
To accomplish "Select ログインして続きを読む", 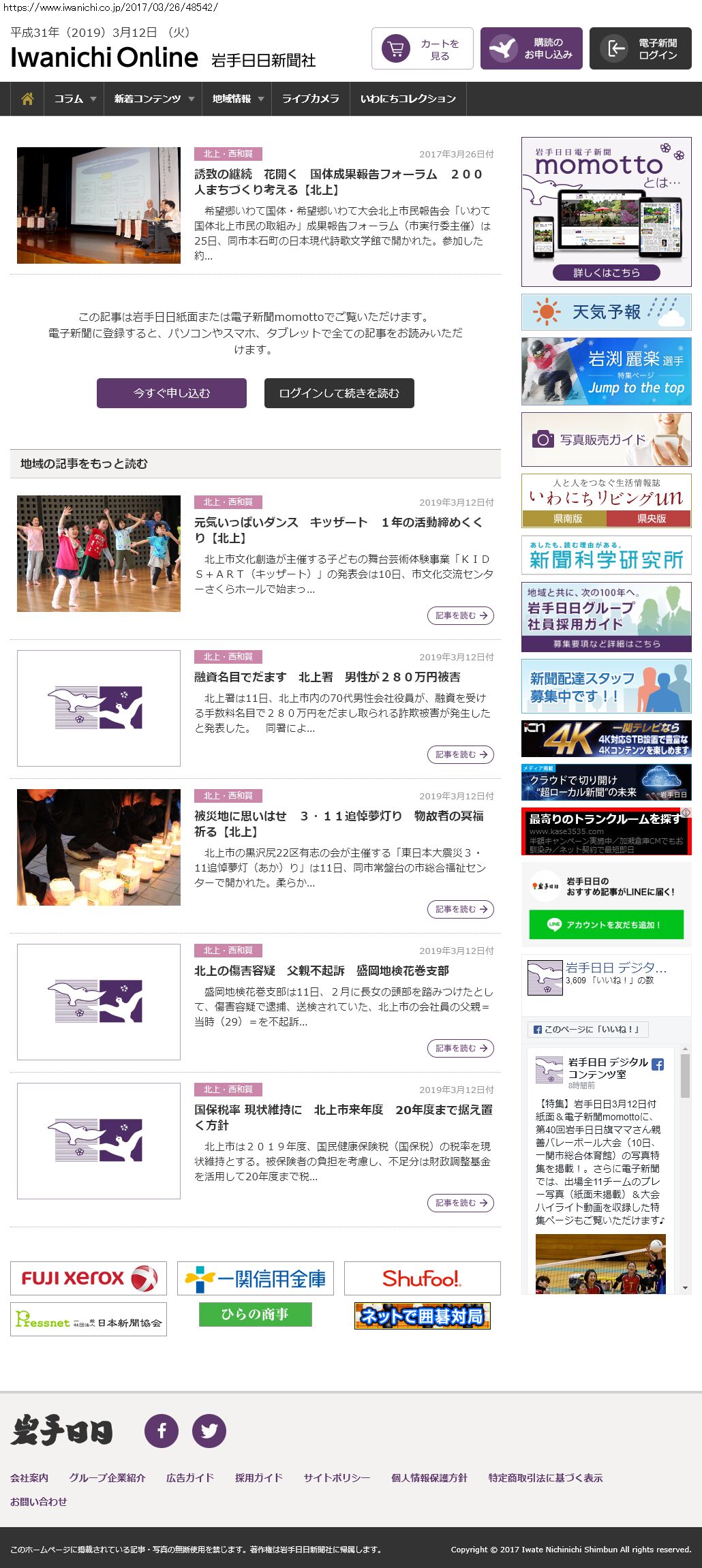I will coord(339,393).
